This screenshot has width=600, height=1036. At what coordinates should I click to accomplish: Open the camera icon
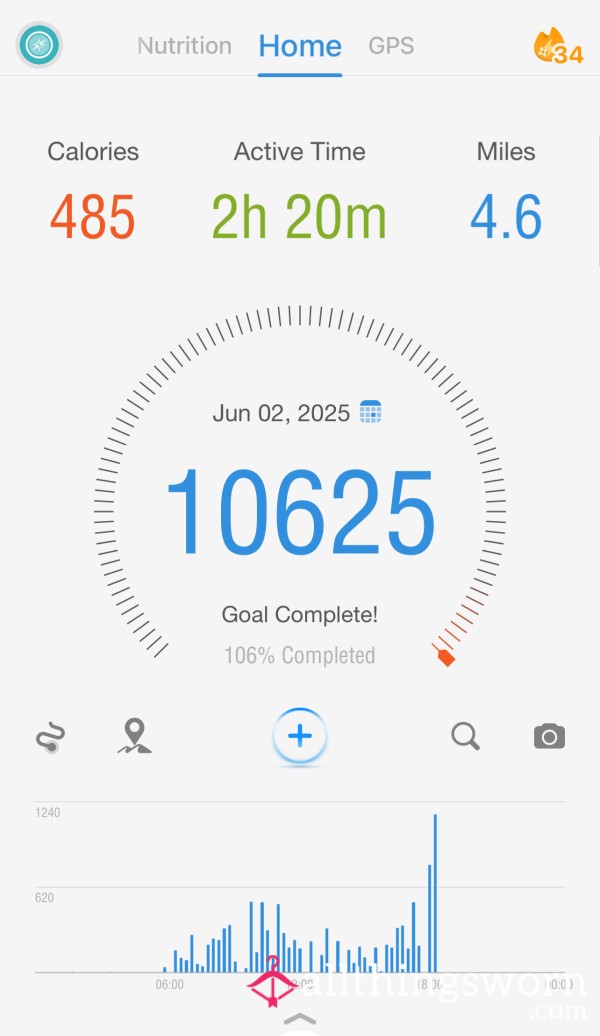point(549,736)
